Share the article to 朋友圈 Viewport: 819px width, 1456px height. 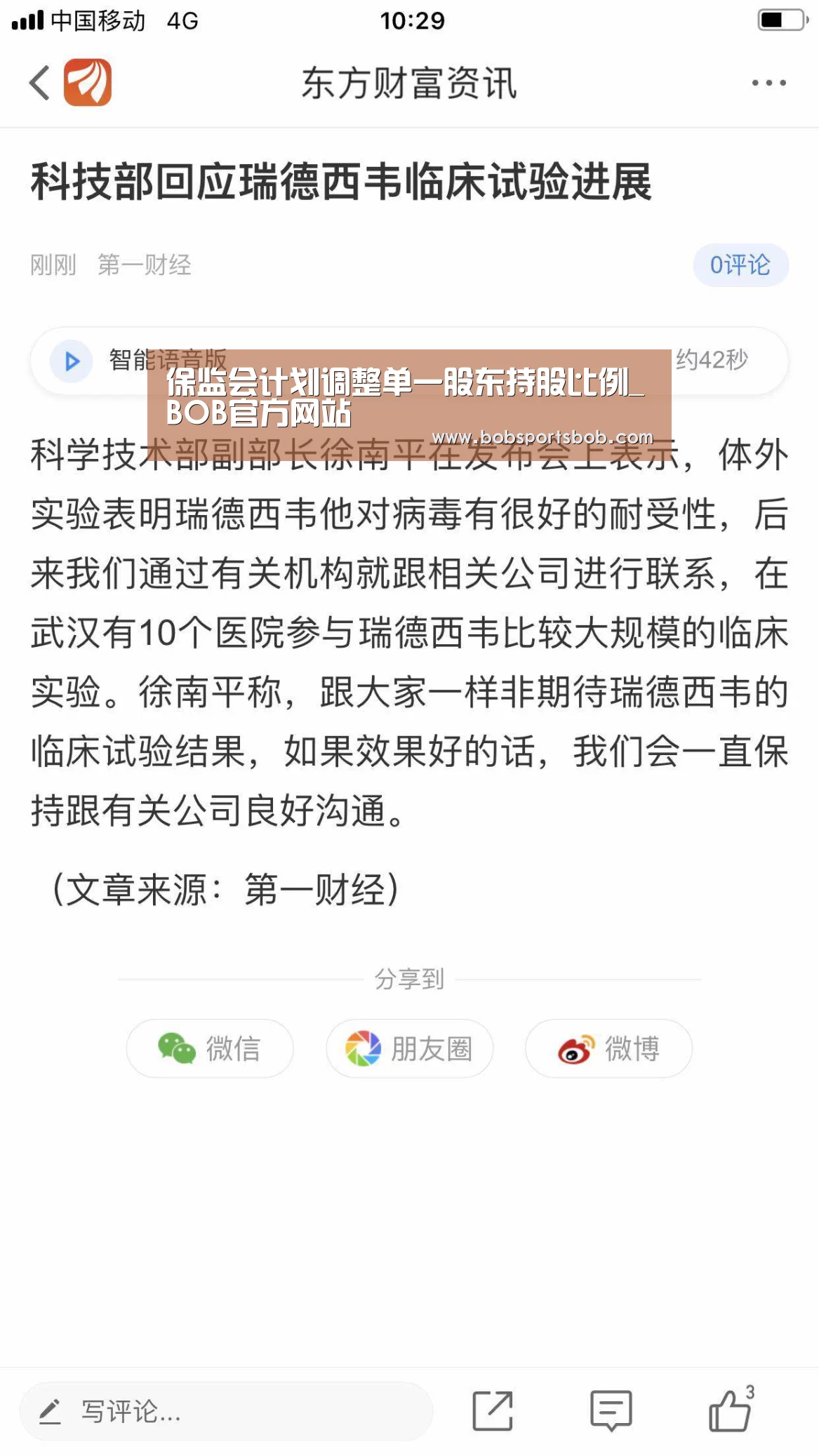(409, 1048)
